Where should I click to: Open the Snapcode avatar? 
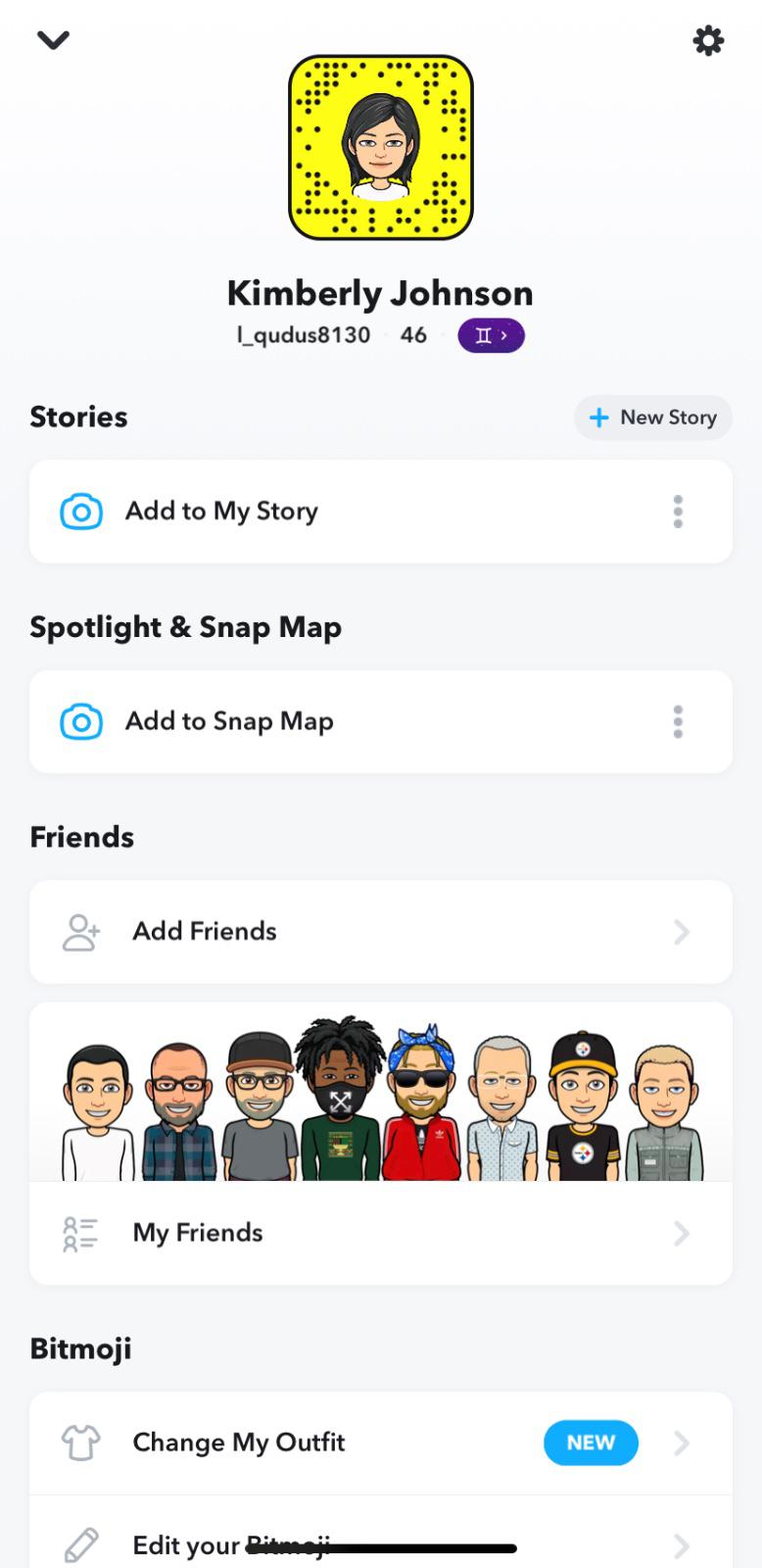pyautogui.click(x=381, y=148)
